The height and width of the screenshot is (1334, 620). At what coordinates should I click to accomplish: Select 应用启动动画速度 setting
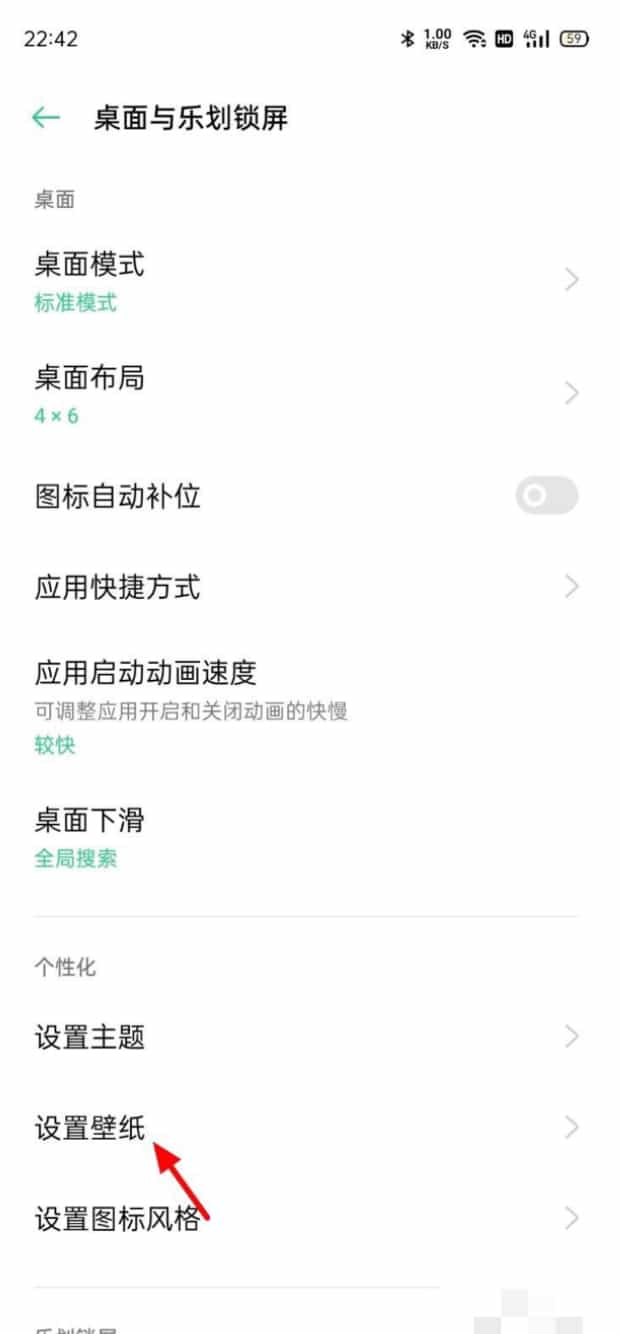pos(300,706)
